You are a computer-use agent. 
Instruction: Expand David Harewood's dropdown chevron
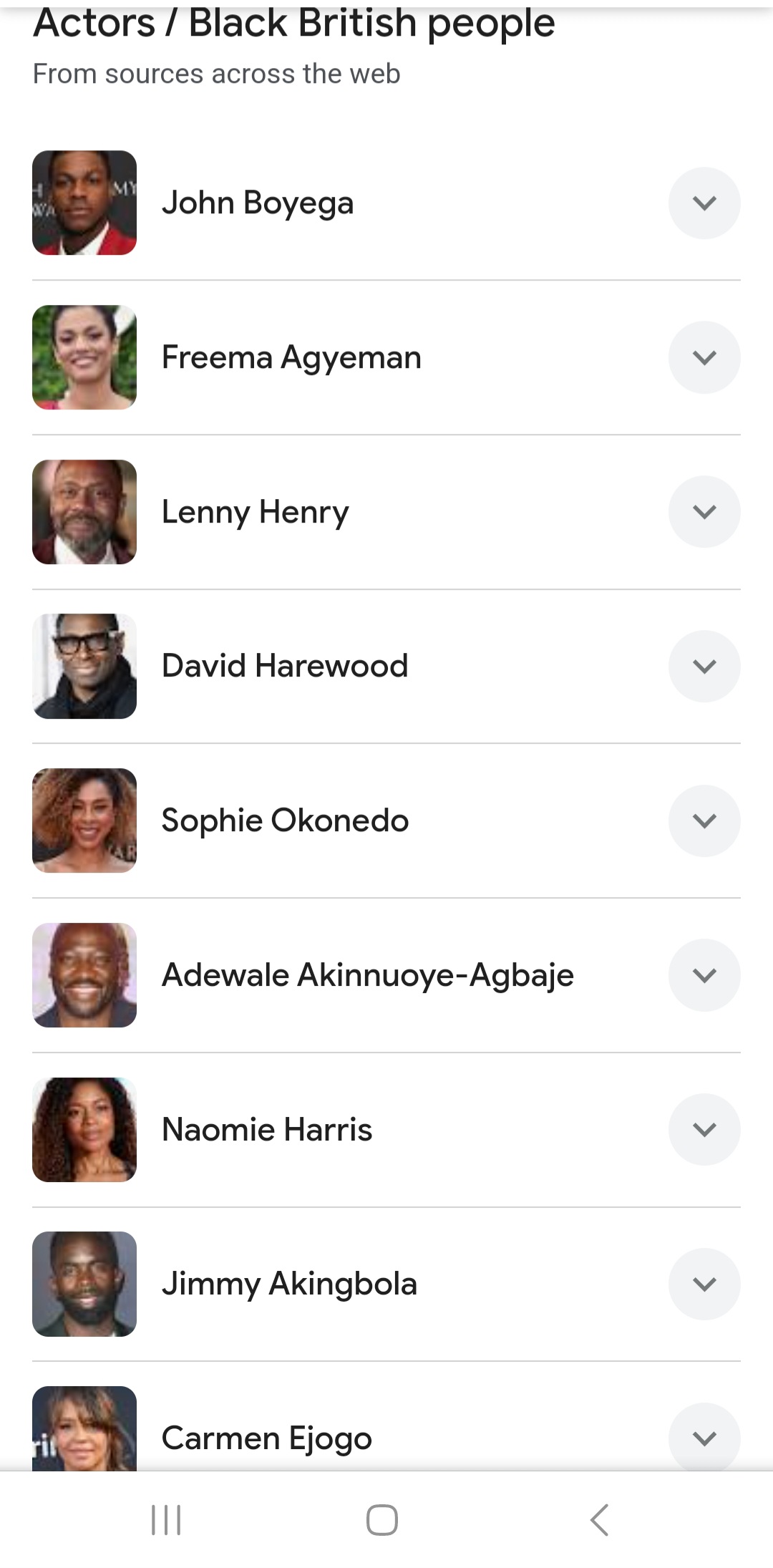[x=704, y=666]
